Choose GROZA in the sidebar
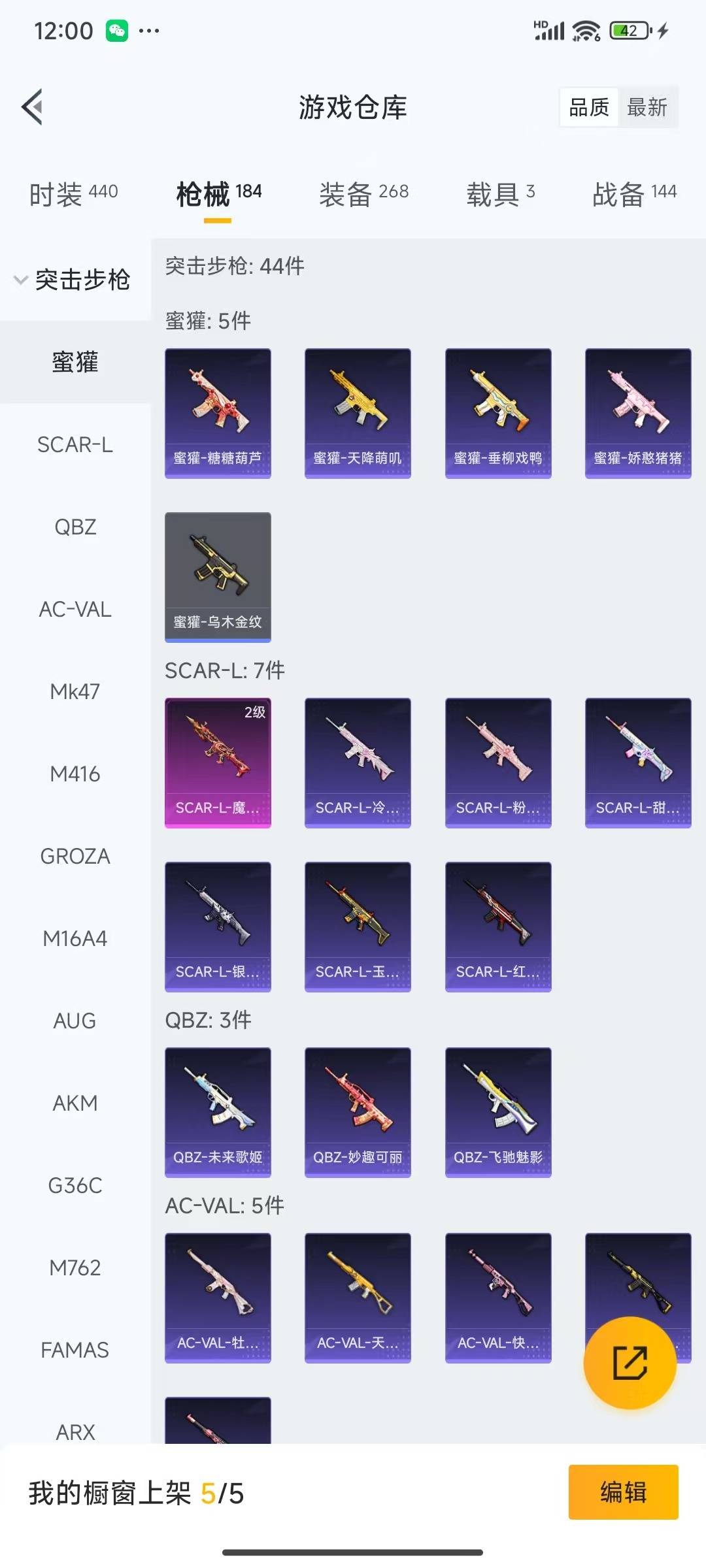Viewport: 706px width, 1568px height. pos(75,856)
